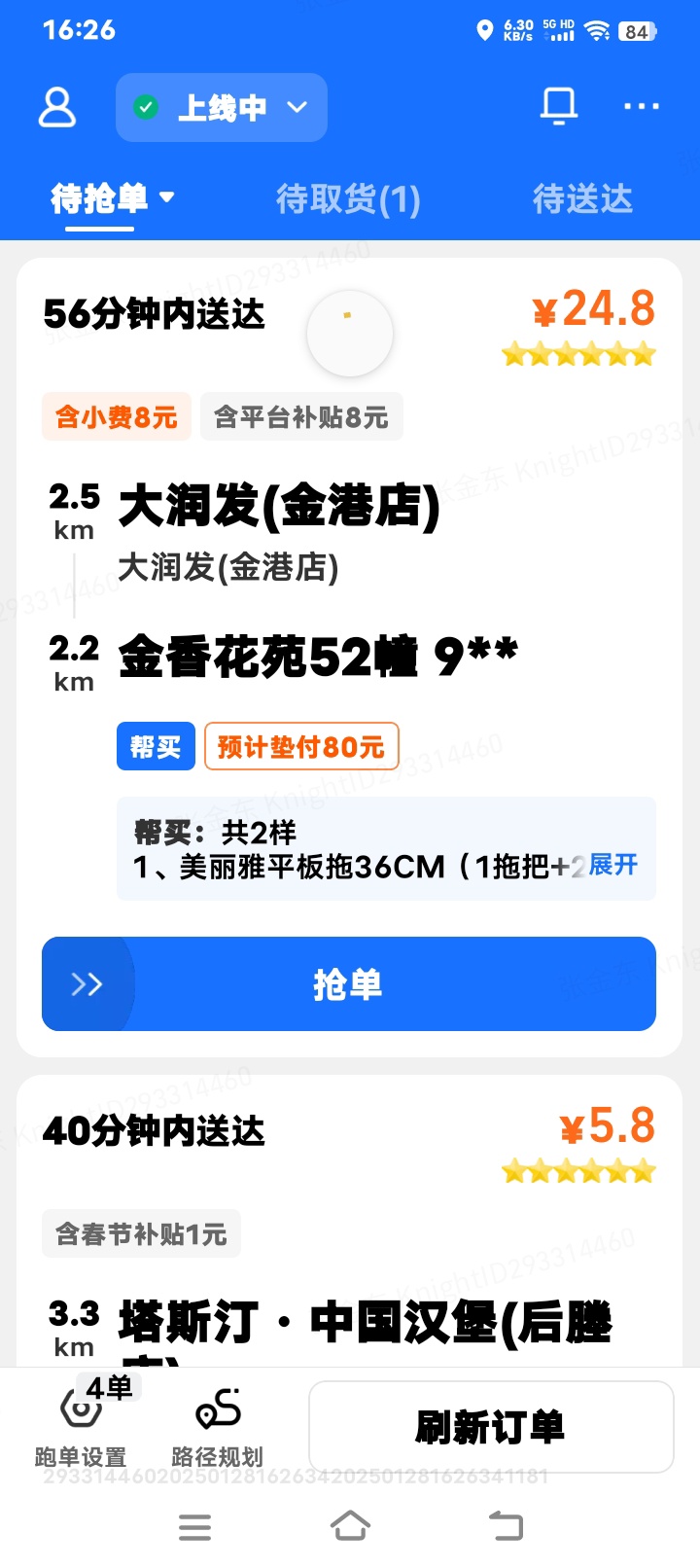Open the three-dot overflow menu
The width and height of the screenshot is (700, 1568).
pos(641,106)
